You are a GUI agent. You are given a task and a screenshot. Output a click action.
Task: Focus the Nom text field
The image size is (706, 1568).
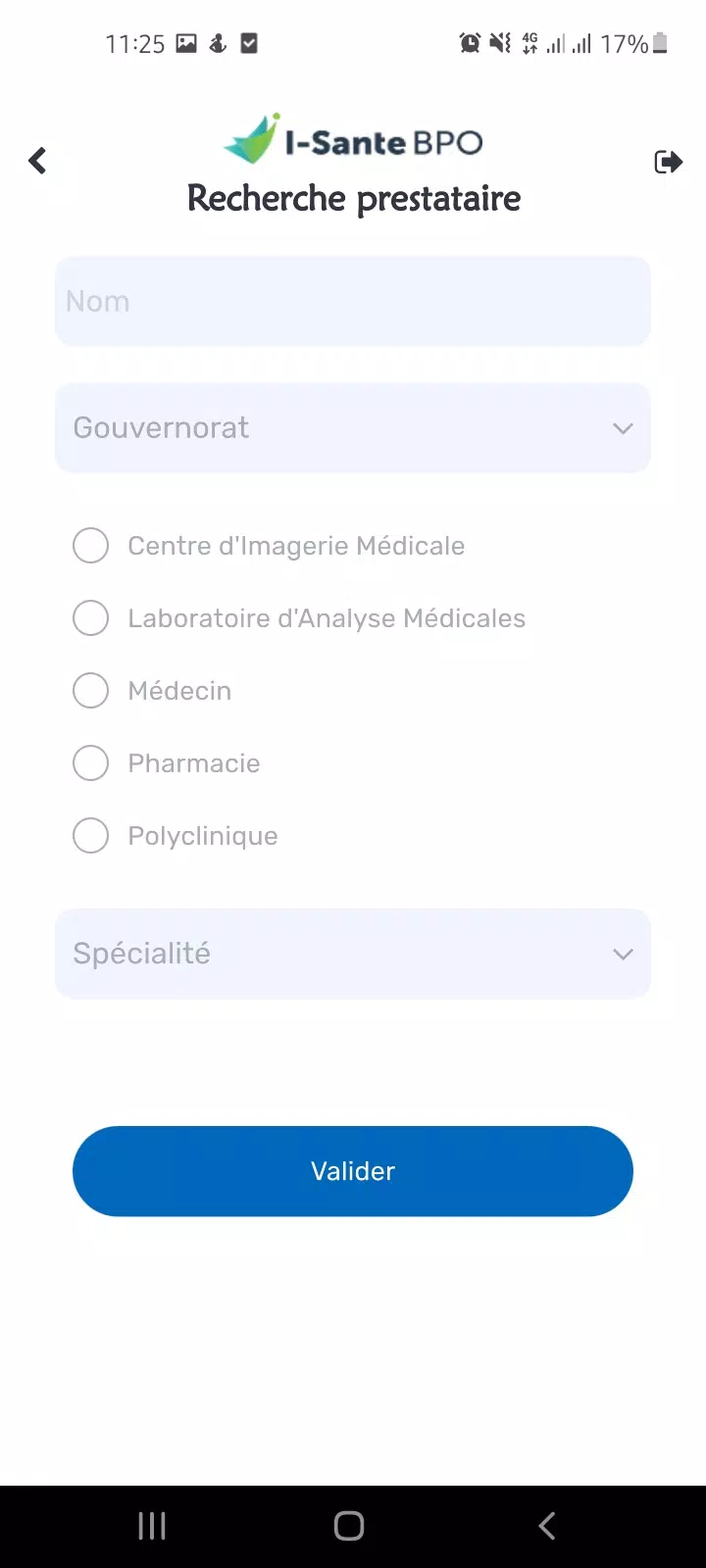pyautogui.click(x=353, y=301)
